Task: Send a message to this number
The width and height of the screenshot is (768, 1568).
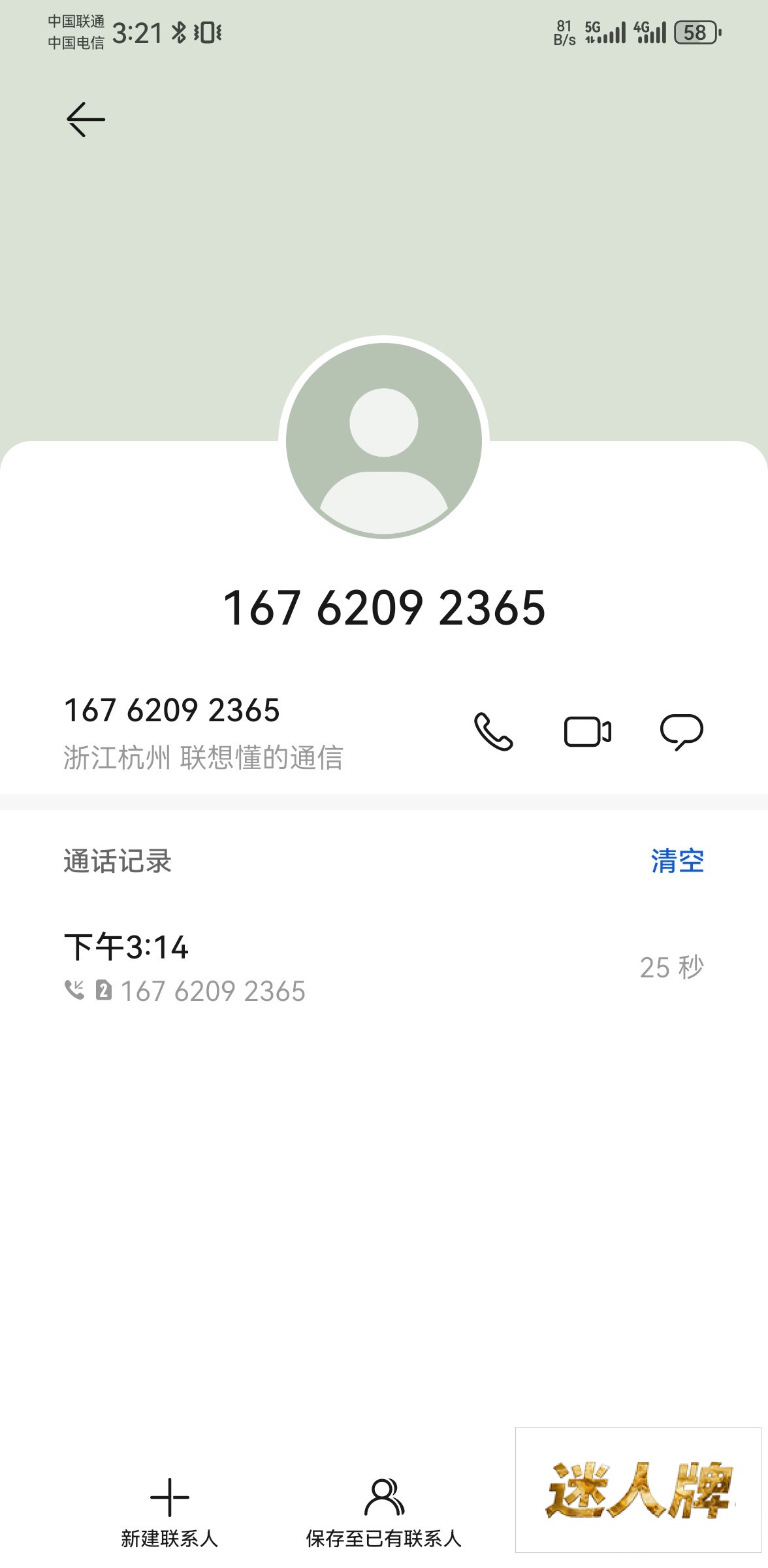Action: click(x=681, y=732)
